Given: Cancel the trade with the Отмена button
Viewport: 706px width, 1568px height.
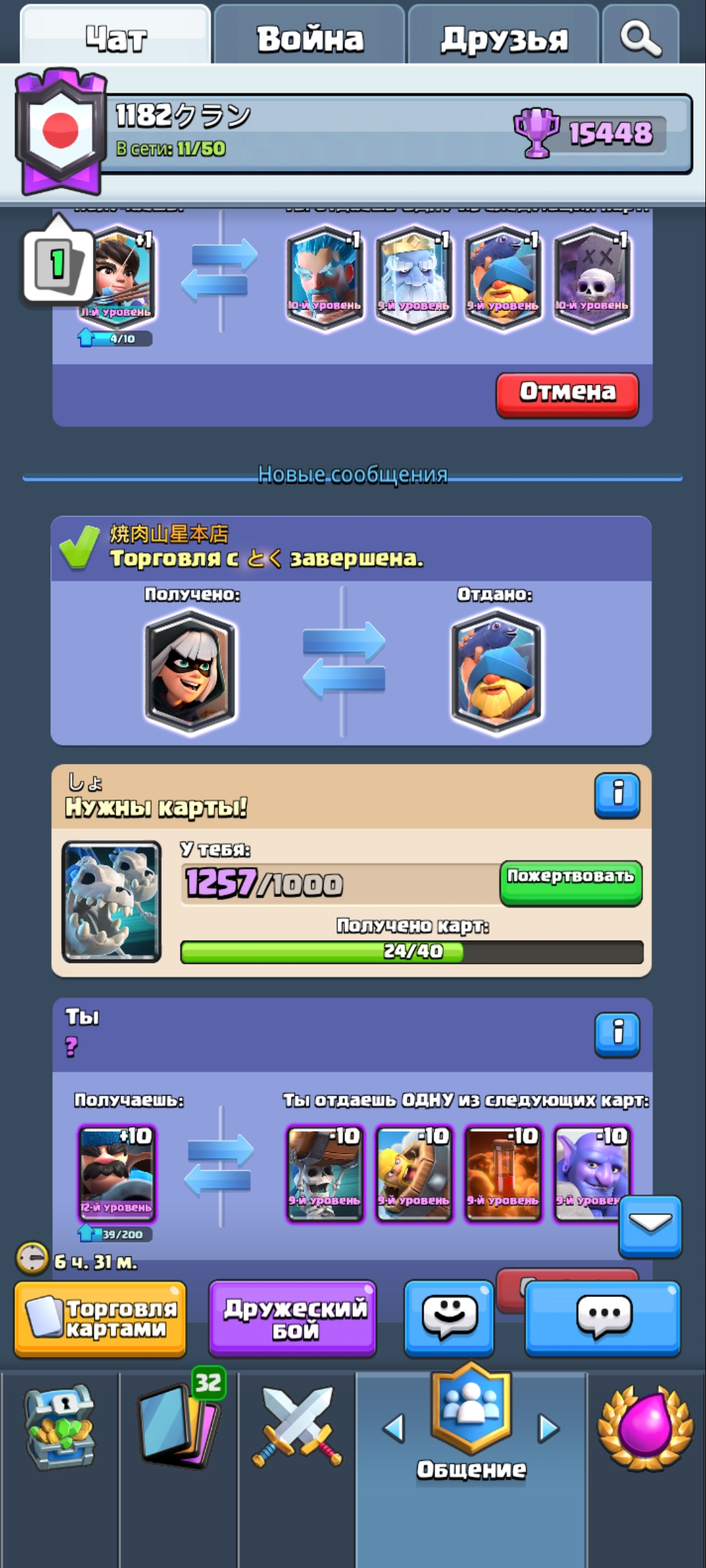Looking at the screenshot, I should click(567, 394).
